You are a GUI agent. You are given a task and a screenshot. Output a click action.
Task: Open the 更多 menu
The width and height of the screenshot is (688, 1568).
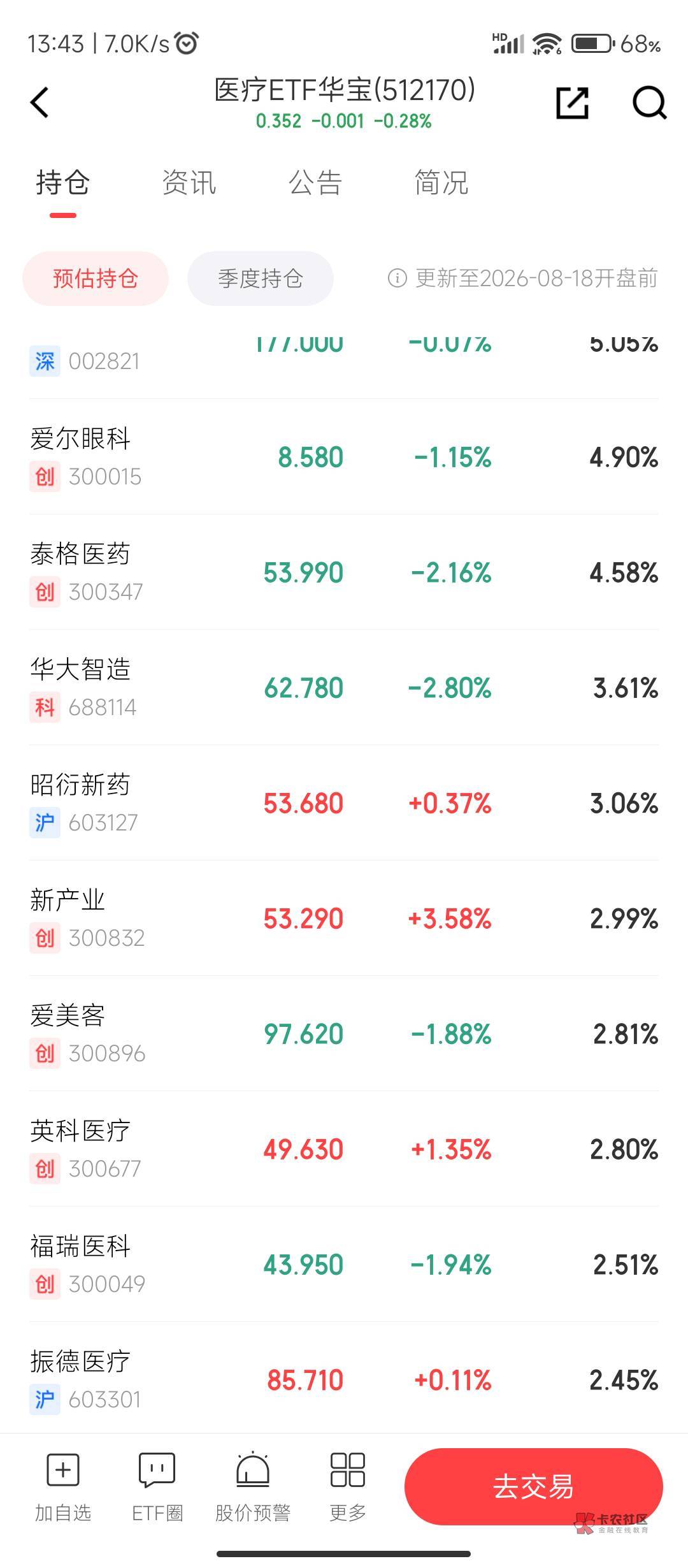tap(348, 1488)
